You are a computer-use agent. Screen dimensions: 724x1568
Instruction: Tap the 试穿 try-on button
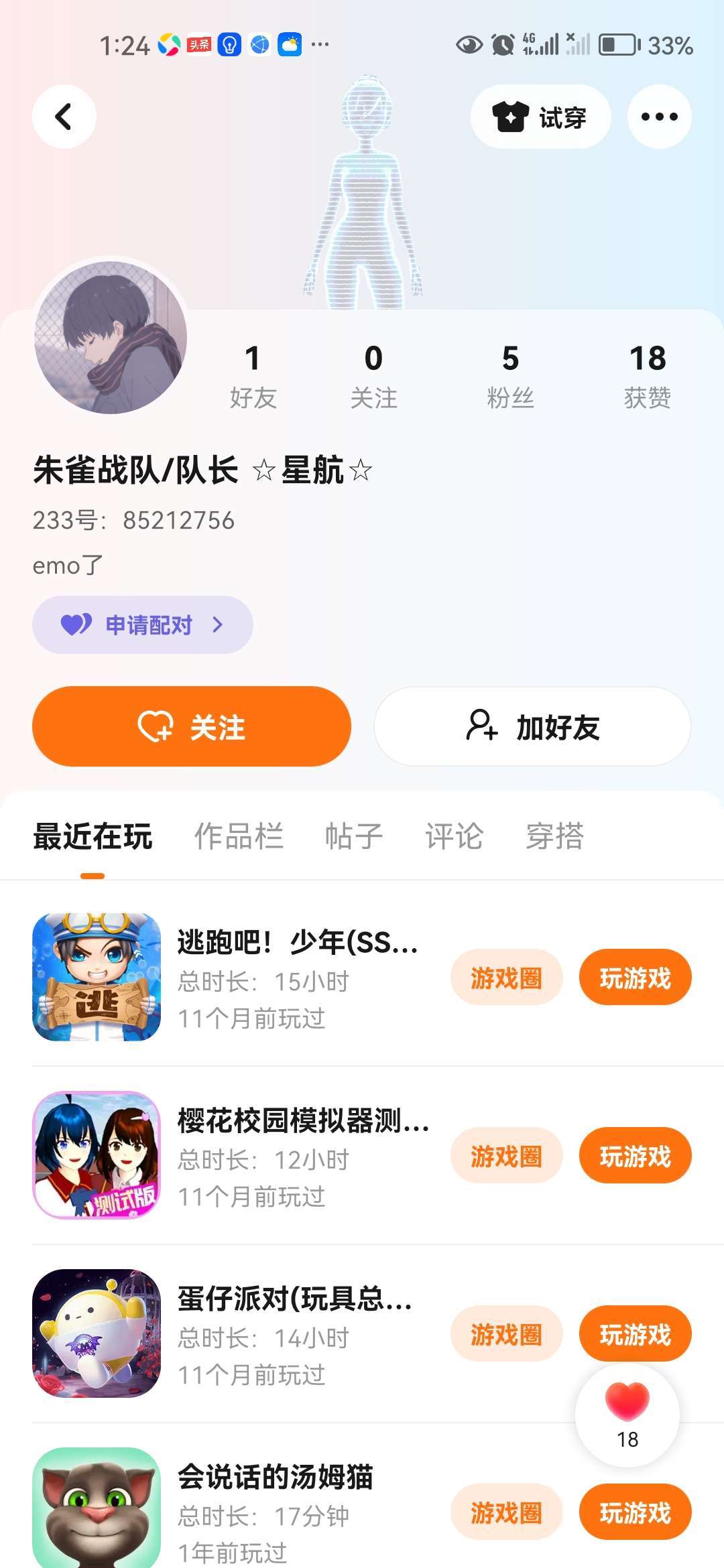pos(540,117)
